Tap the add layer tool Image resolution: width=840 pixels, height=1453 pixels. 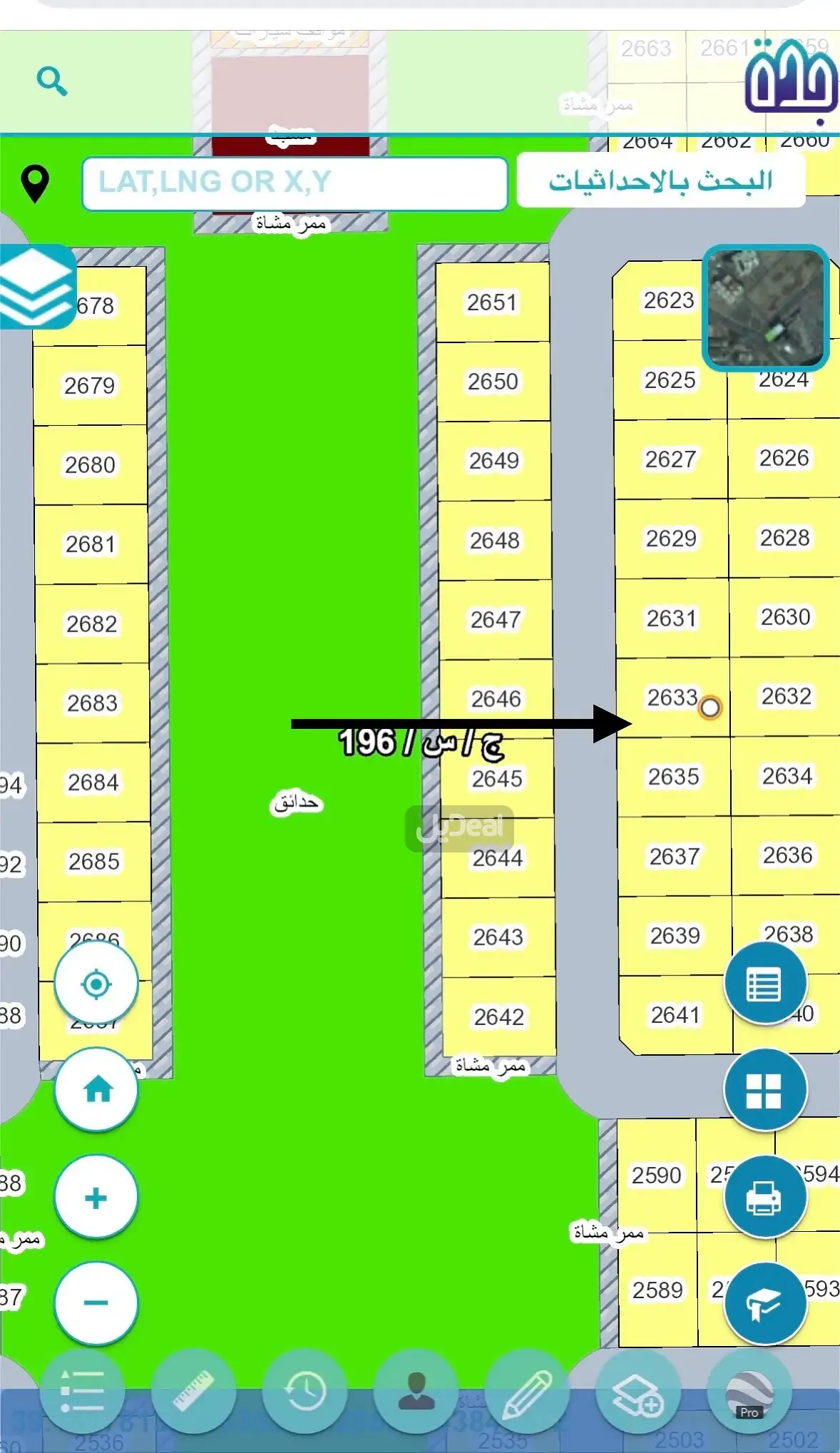[x=637, y=1391]
